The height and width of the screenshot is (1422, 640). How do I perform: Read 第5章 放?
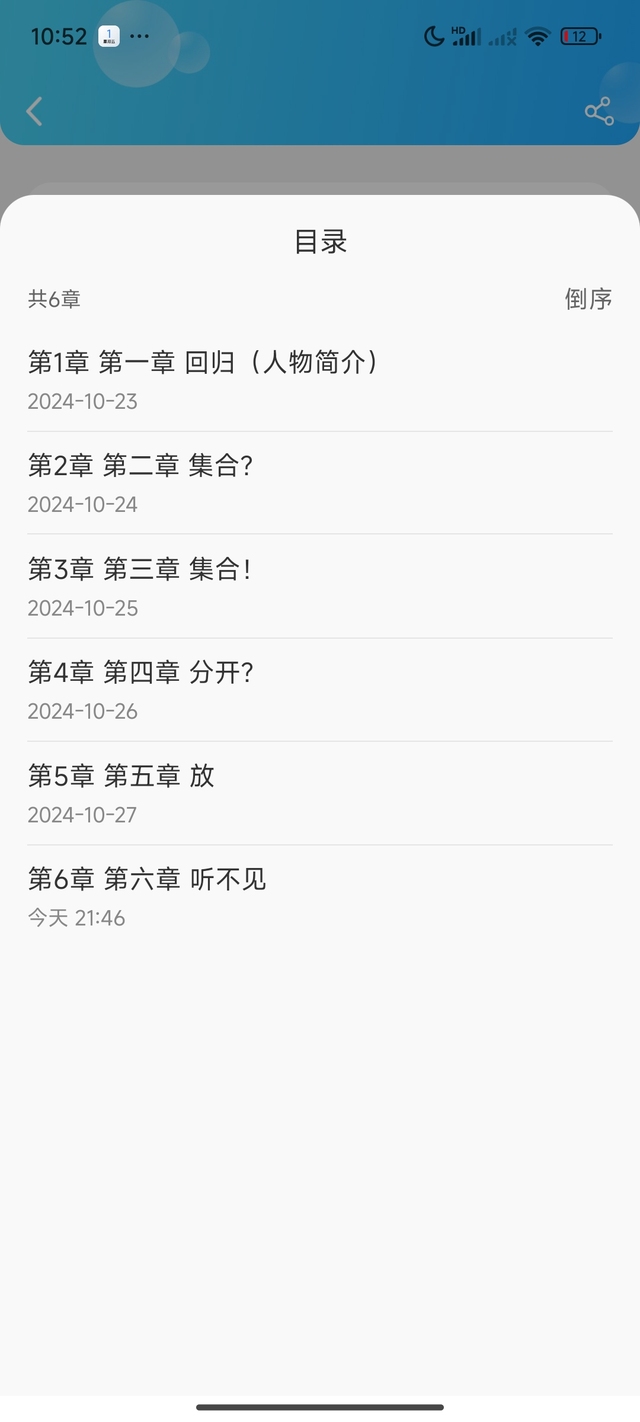(320, 794)
